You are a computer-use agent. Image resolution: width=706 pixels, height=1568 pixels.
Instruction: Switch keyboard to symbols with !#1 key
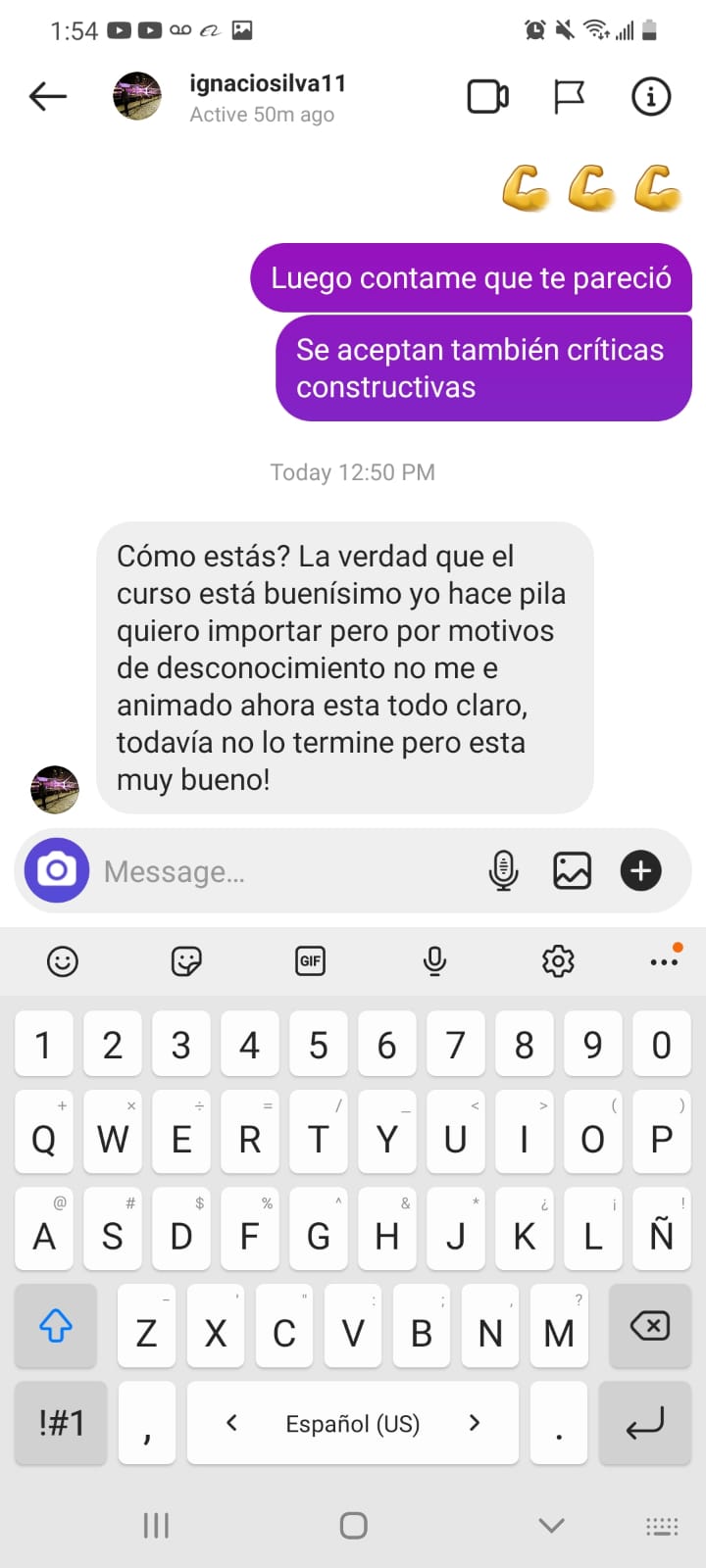[62, 1423]
